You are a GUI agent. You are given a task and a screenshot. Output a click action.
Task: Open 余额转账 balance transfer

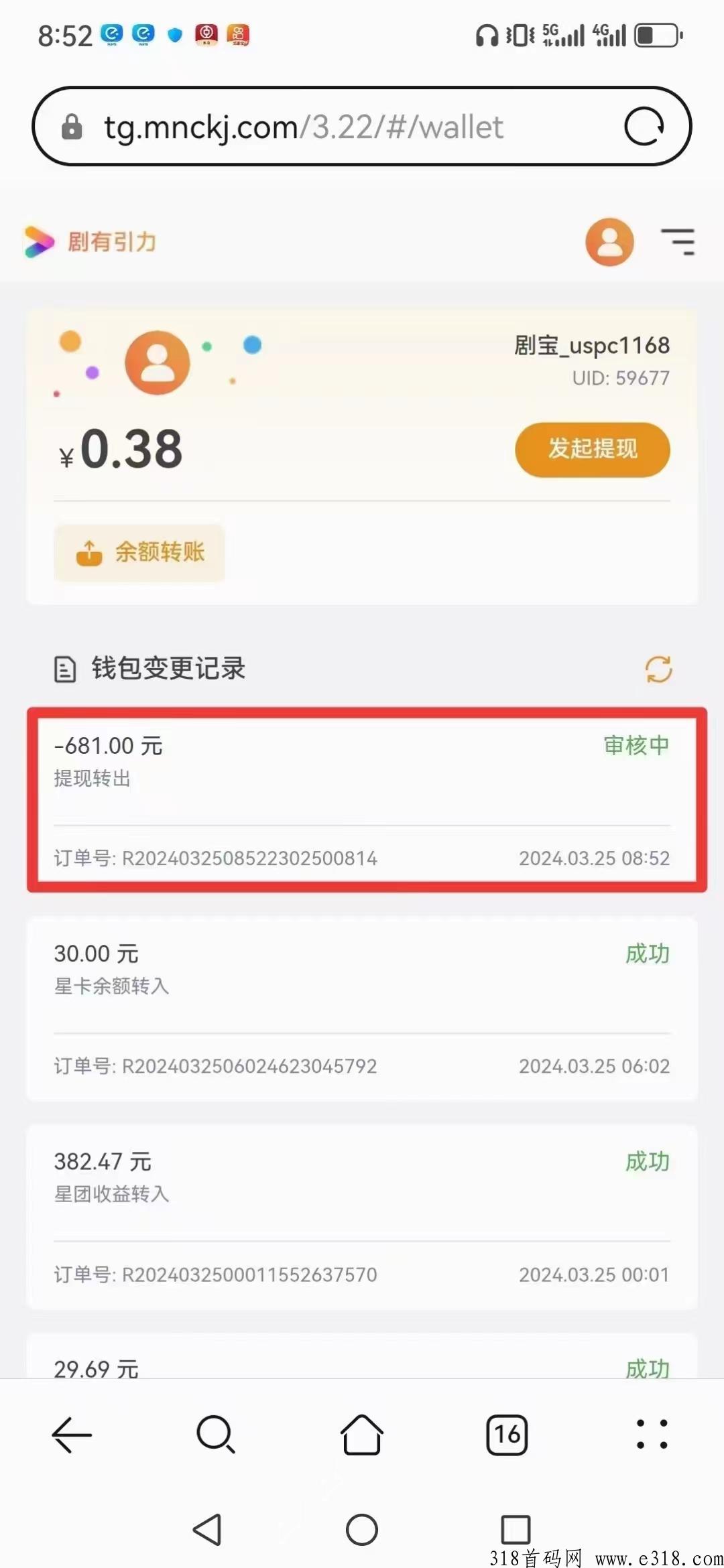[x=139, y=553]
